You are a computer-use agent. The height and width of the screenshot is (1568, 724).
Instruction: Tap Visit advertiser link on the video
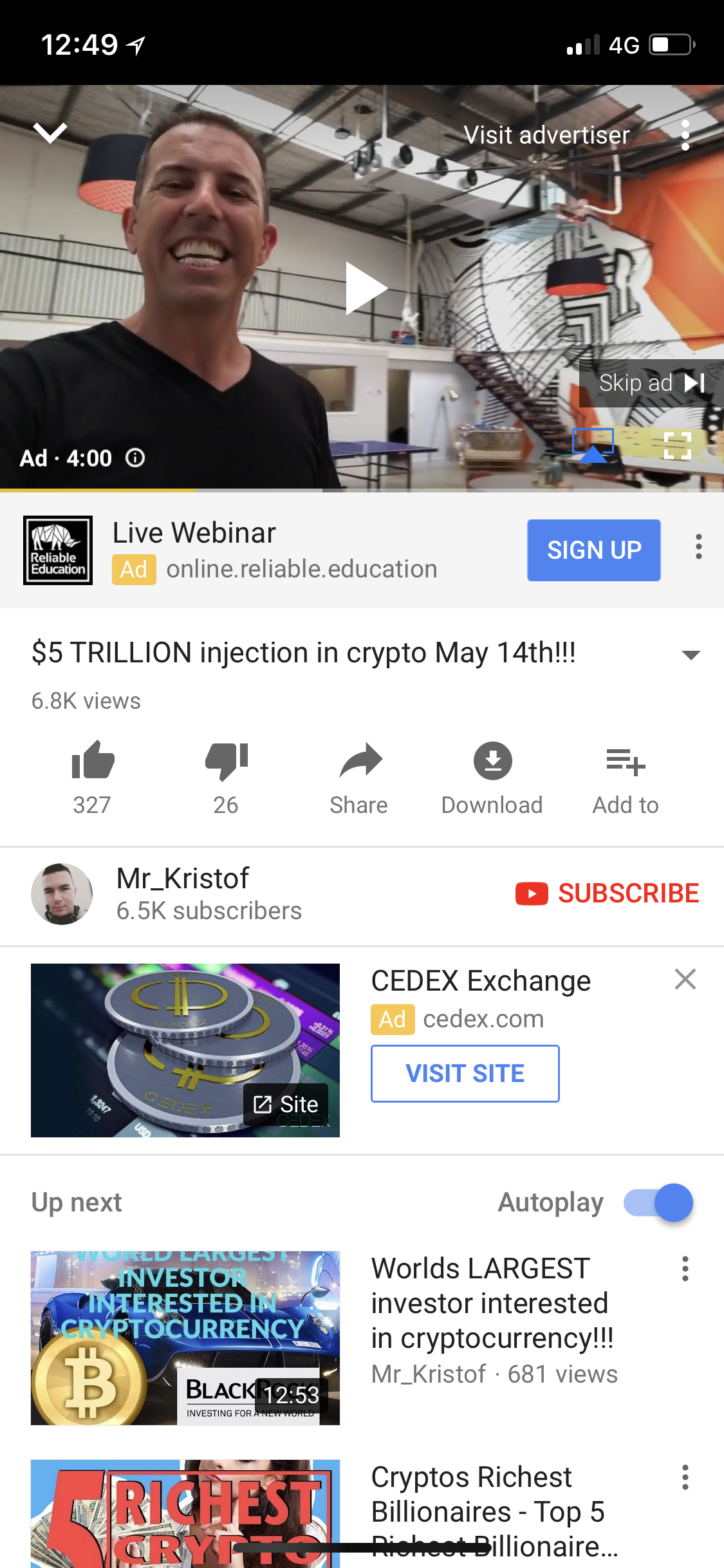point(546,135)
